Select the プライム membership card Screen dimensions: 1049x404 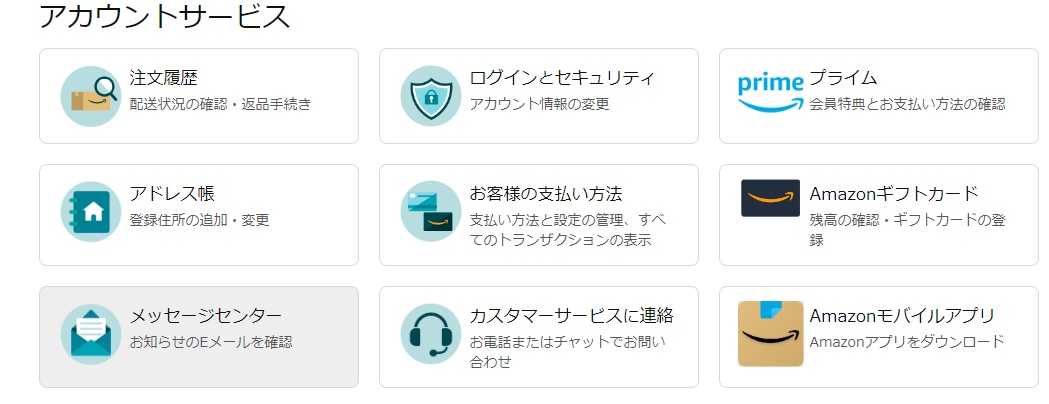878,96
